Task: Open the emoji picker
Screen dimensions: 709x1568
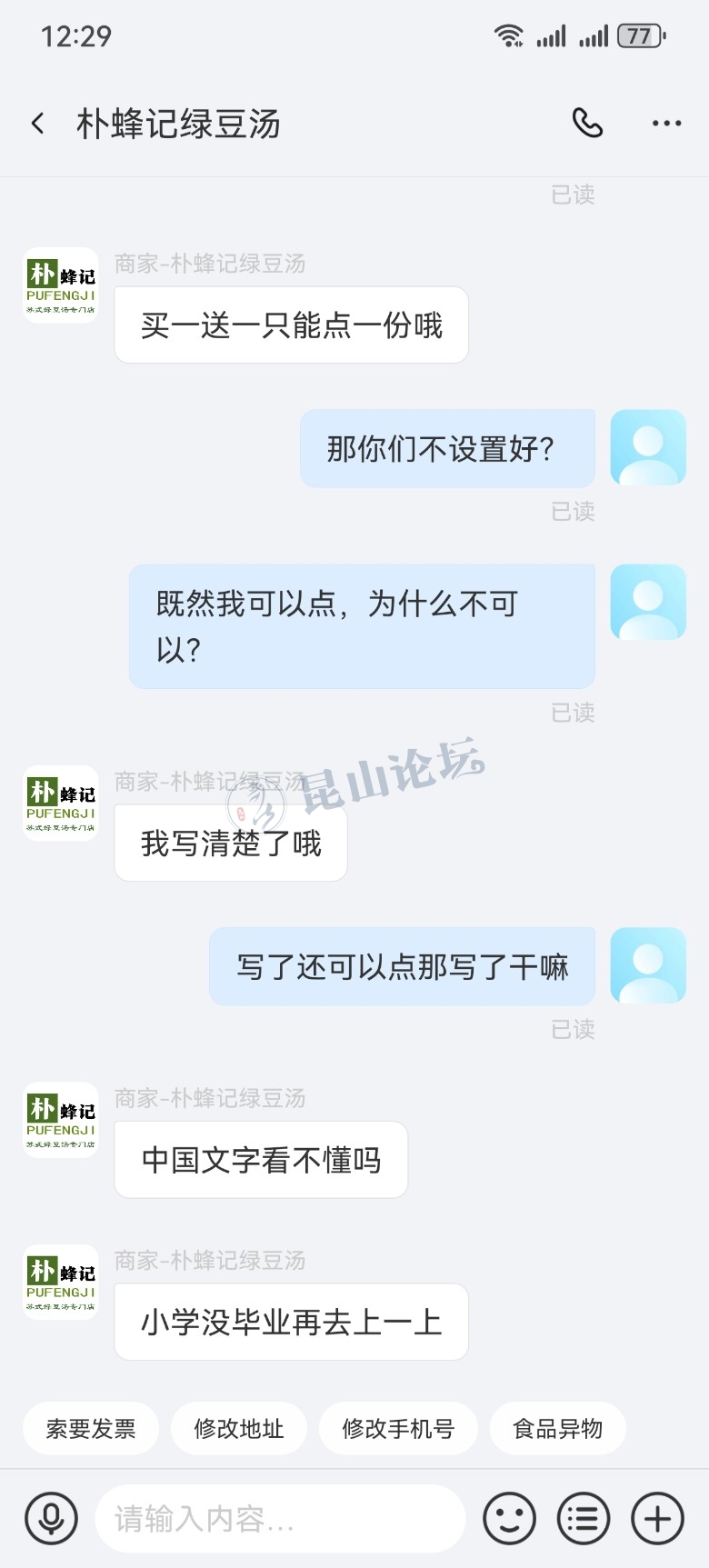Action: pyautogui.click(x=509, y=1518)
